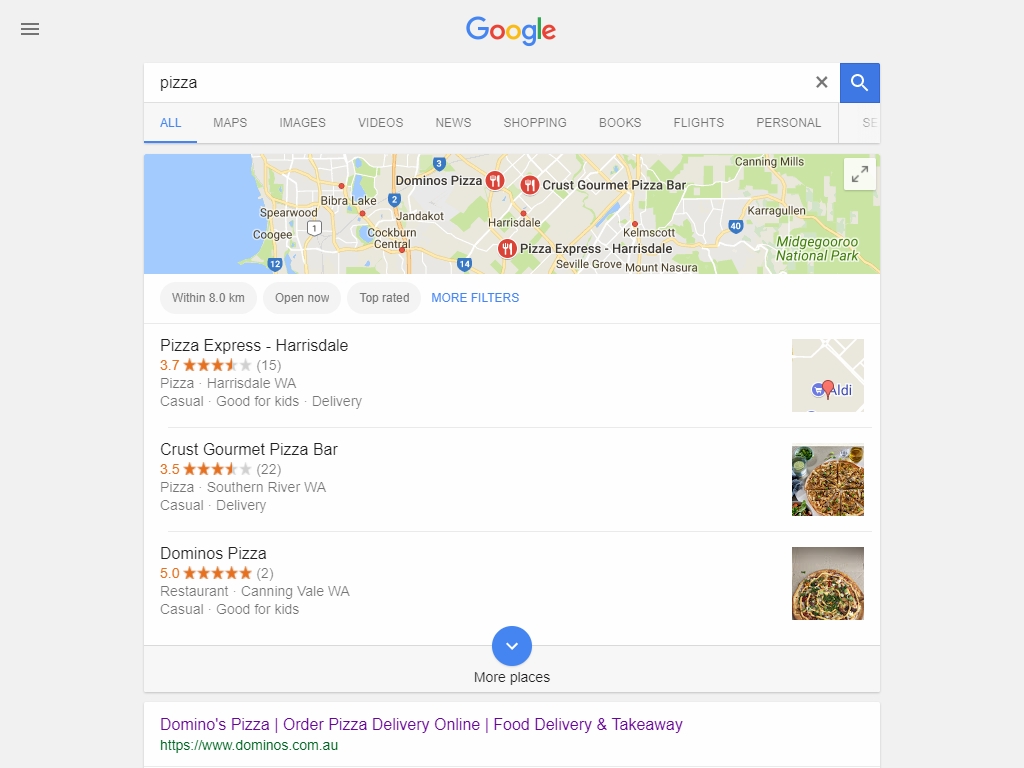Expand the map to full screen

[859, 174]
